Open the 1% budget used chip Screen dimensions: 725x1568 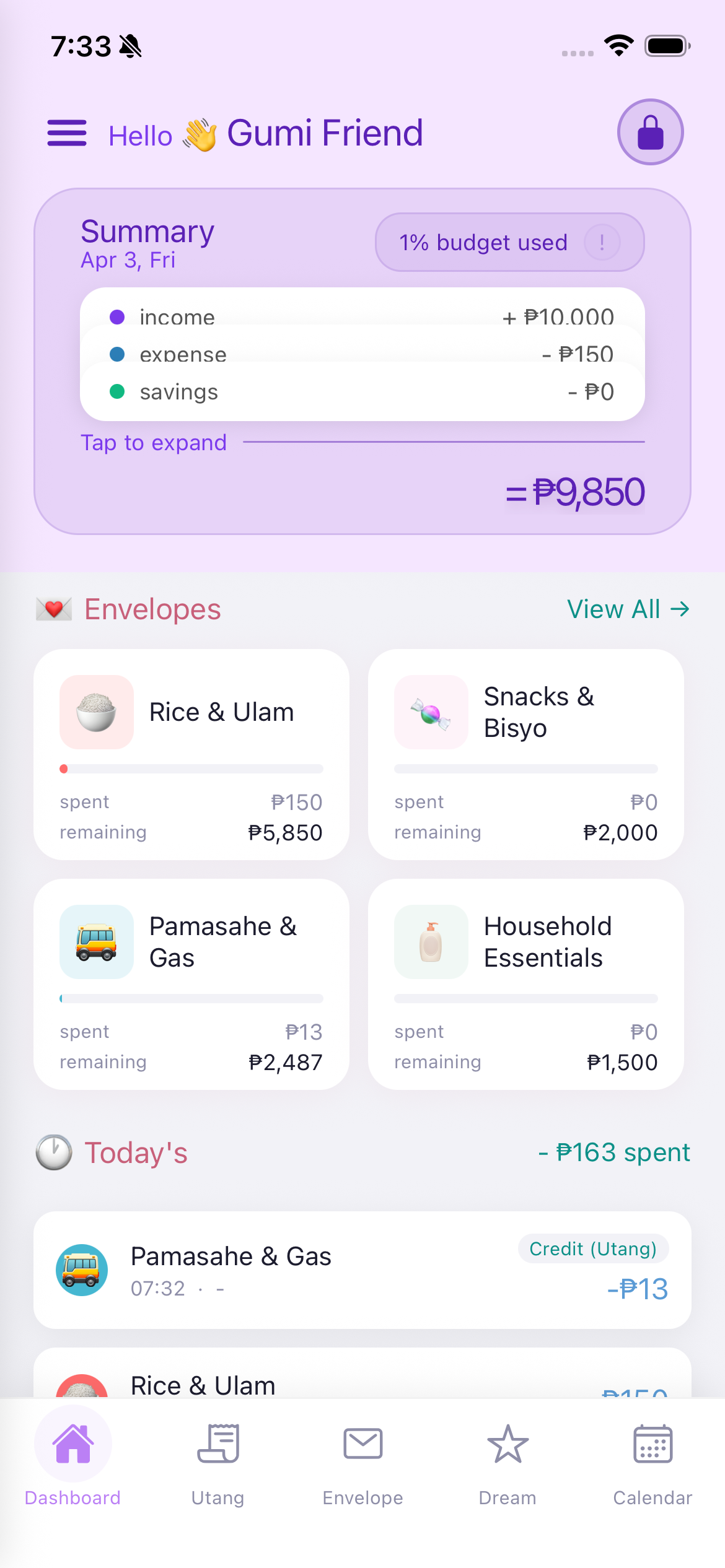509,242
